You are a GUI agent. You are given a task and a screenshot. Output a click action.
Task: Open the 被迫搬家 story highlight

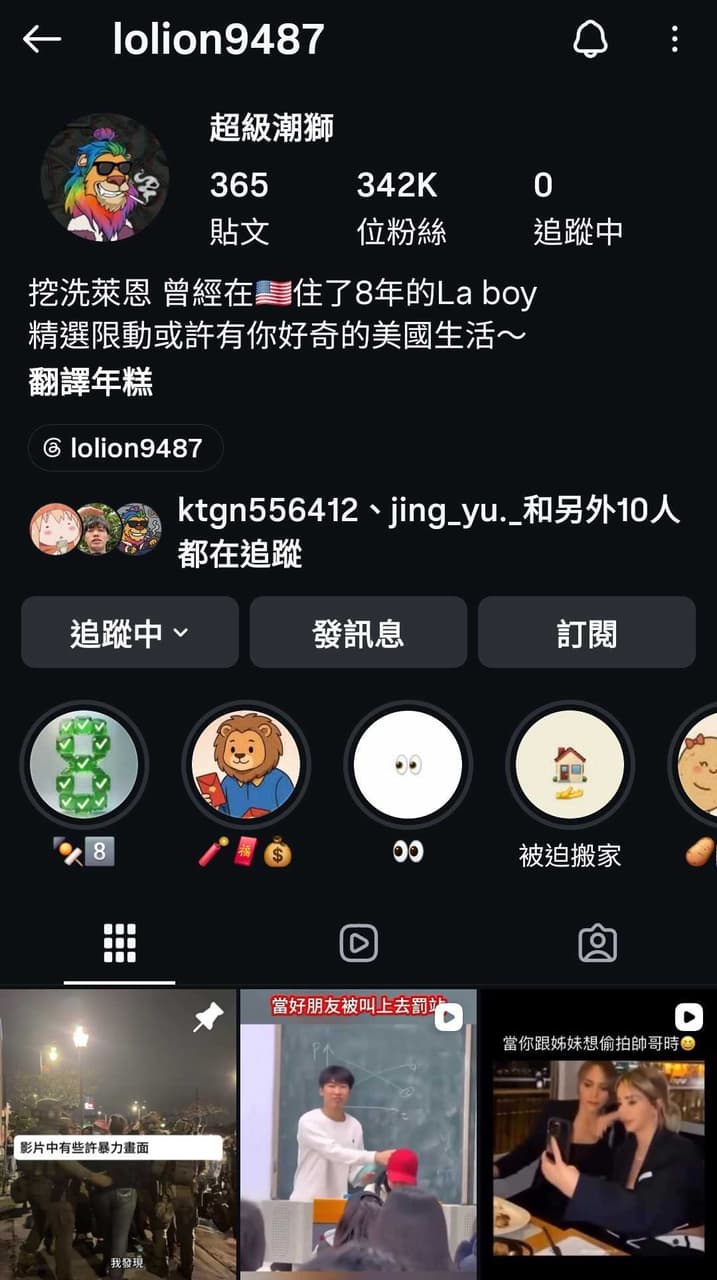click(570, 765)
